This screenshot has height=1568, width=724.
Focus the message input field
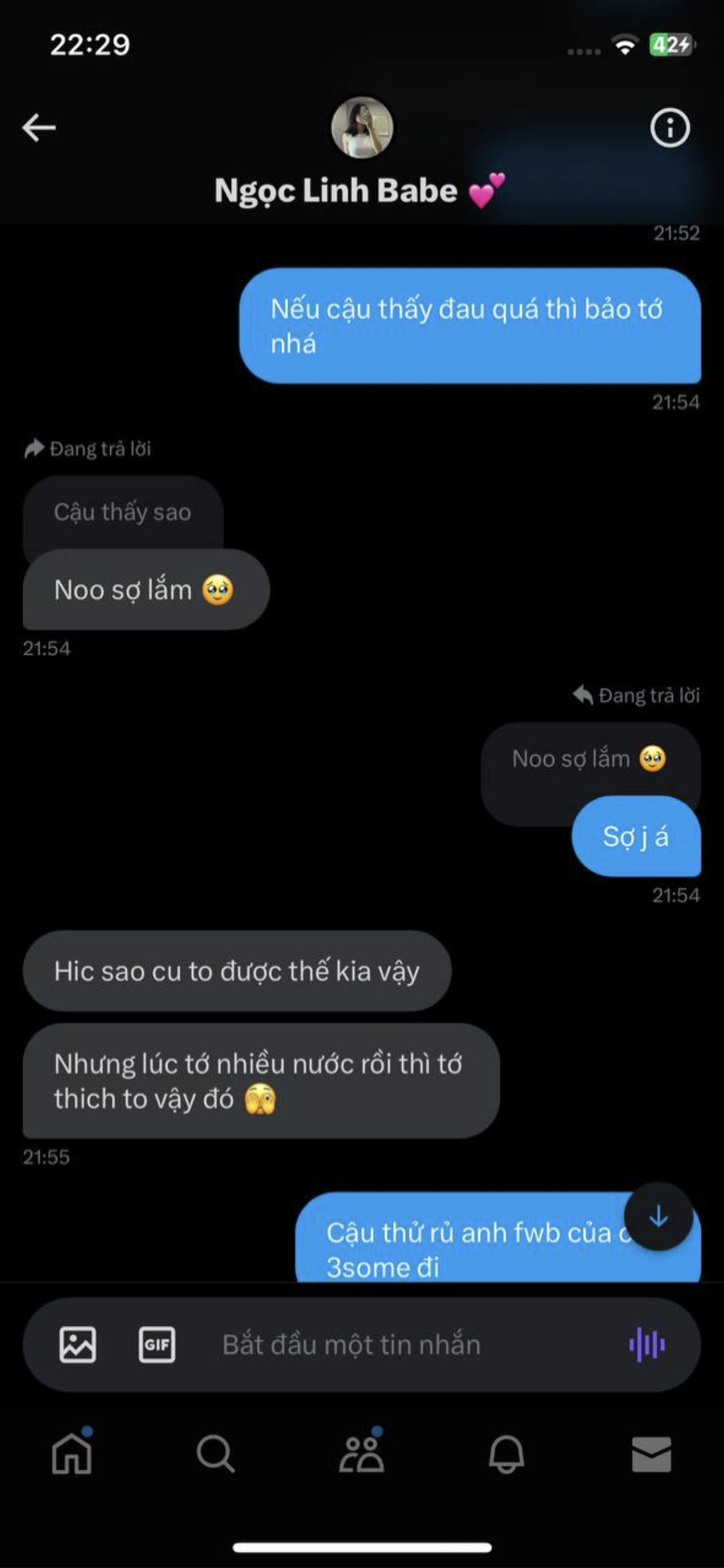tap(386, 1345)
